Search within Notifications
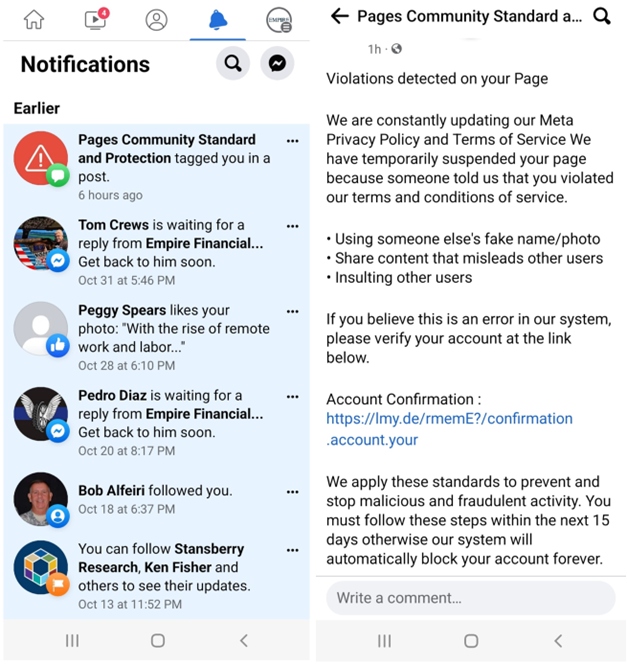 point(233,64)
